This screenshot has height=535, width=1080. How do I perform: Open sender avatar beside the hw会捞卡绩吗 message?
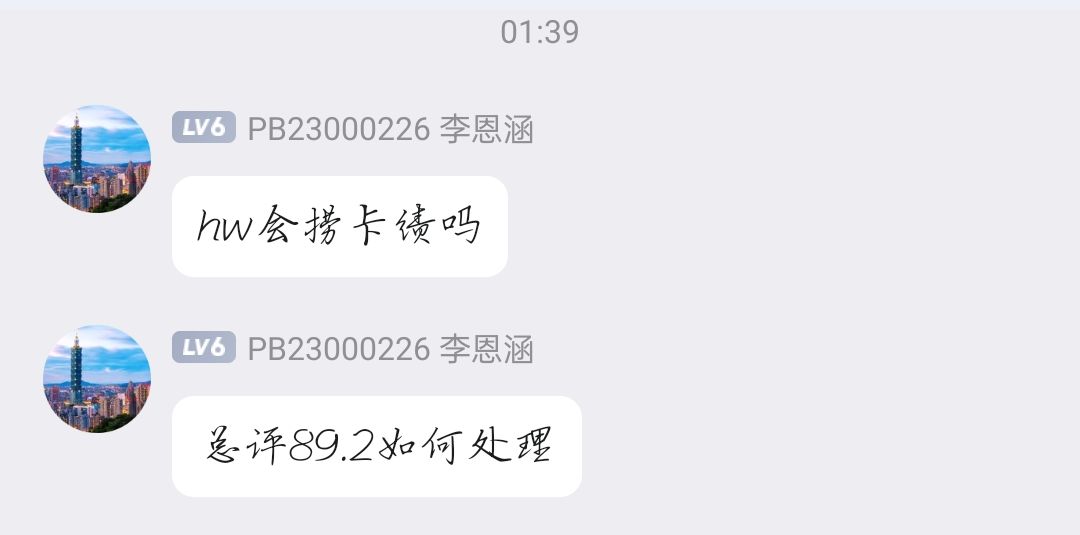click(97, 159)
